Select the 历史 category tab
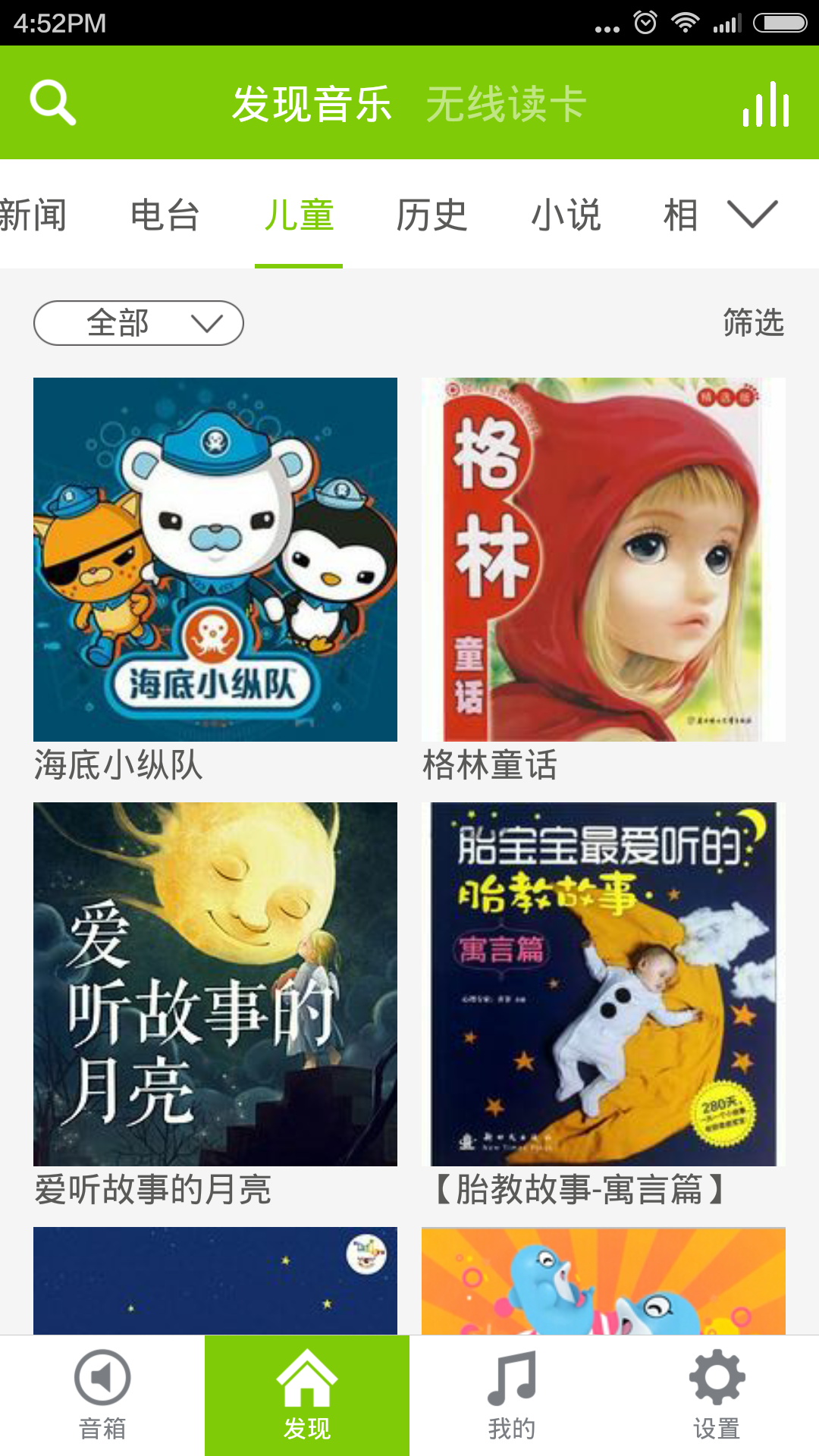Viewport: 819px width, 1456px height. coord(431,215)
